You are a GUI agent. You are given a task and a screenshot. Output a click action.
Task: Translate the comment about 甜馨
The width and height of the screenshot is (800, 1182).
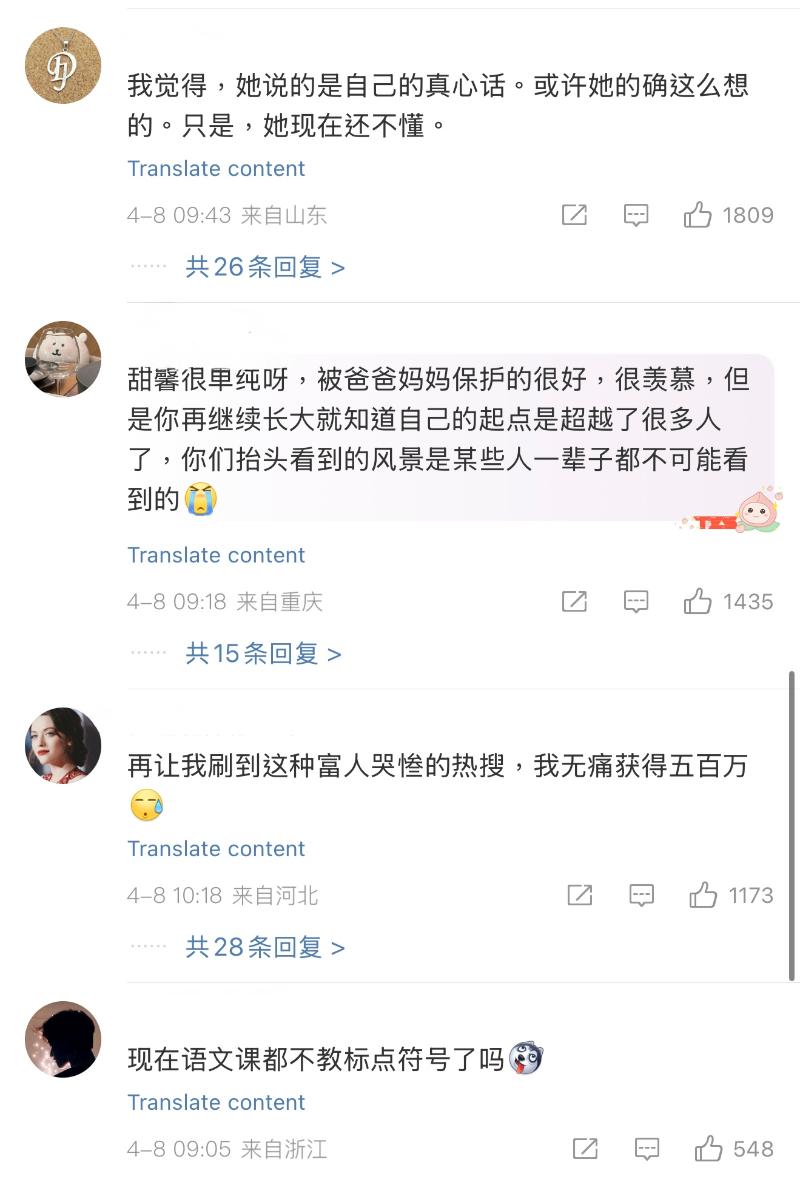point(216,555)
